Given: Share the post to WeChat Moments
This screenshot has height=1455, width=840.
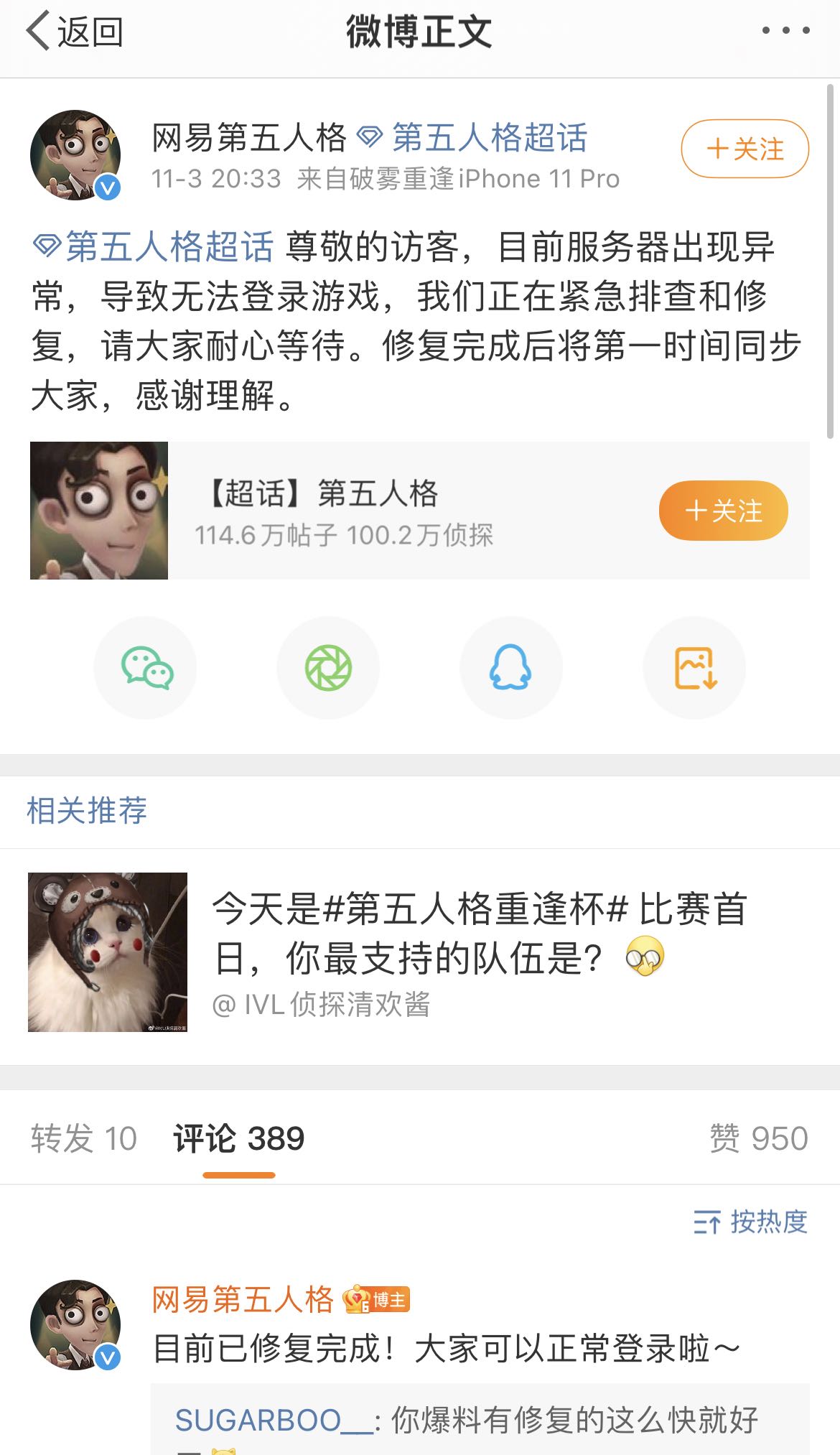Looking at the screenshot, I should click(328, 668).
